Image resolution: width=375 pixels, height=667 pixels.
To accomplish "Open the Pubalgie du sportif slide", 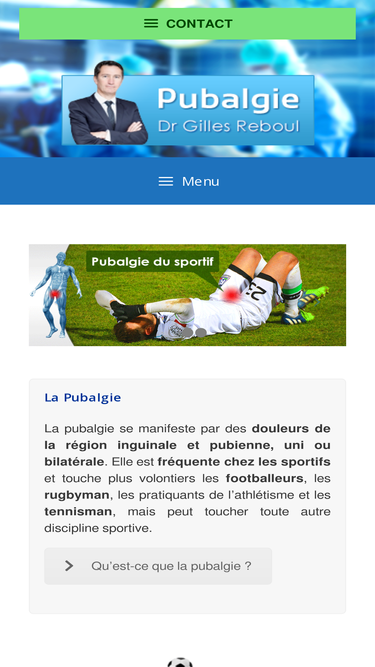I will [x=188, y=295].
